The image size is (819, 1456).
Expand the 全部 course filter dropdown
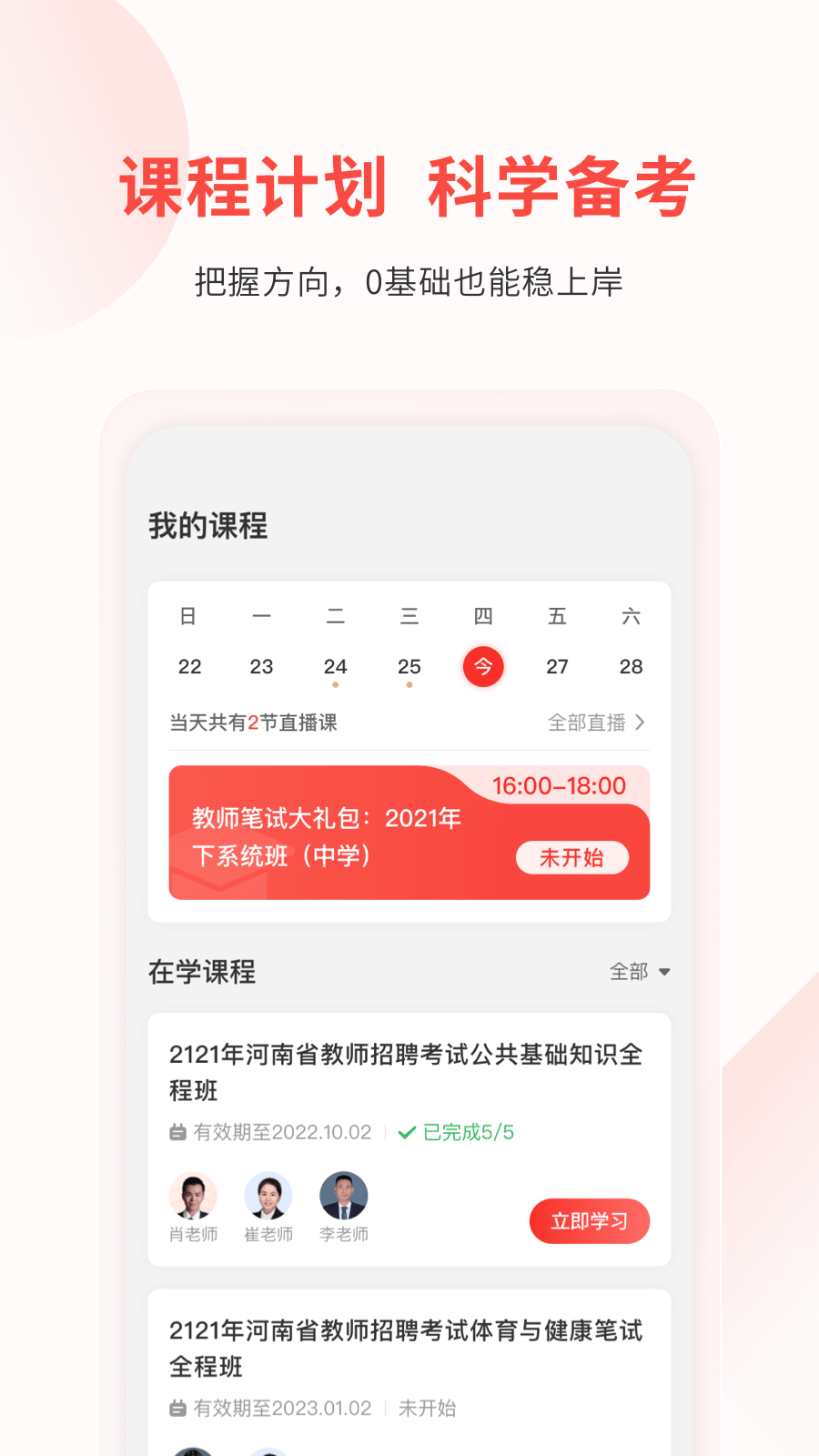click(x=640, y=971)
